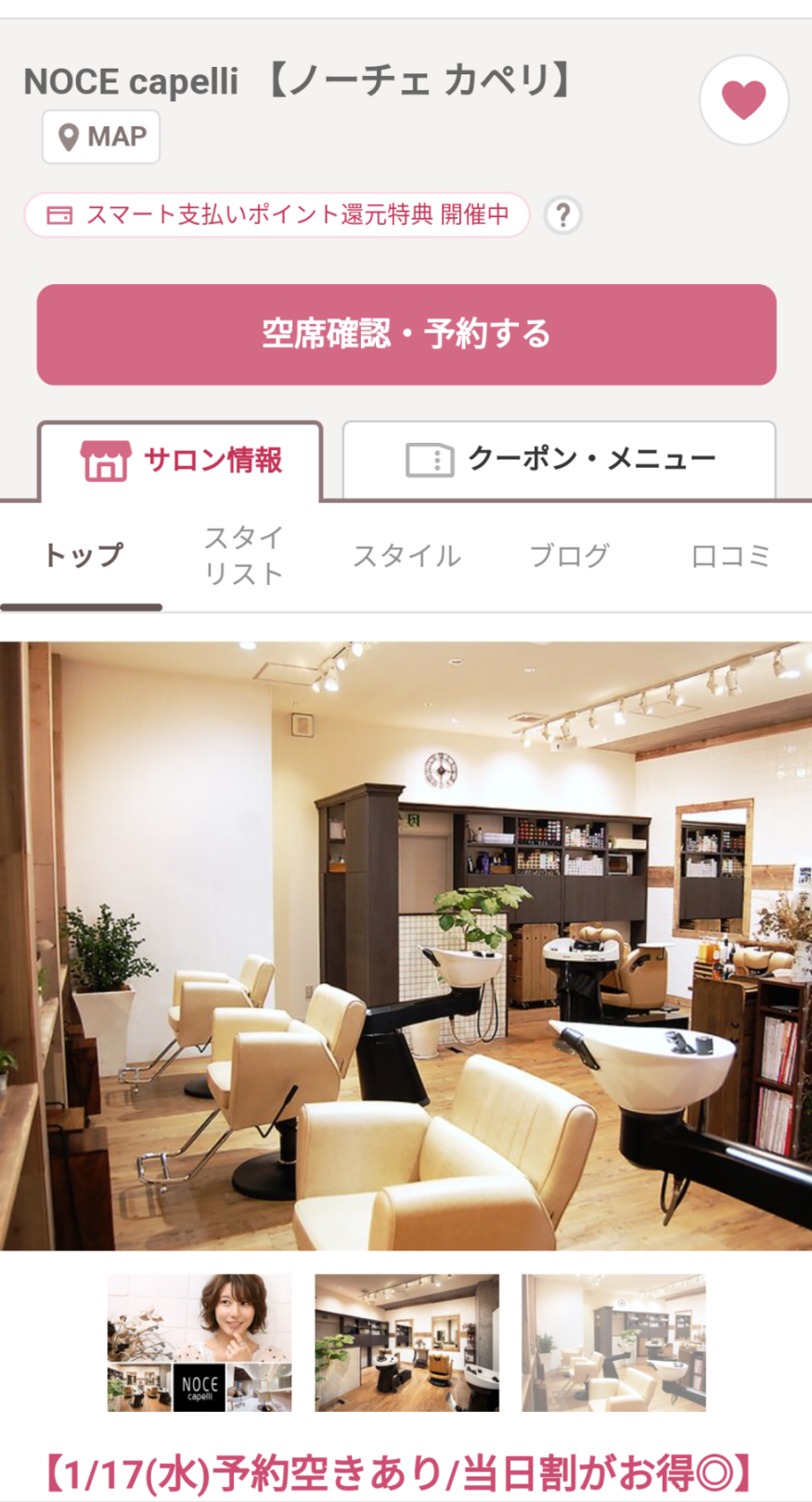
Task: Select thumbnail with woman and NOCE logo
Action: pyautogui.click(x=200, y=1342)
